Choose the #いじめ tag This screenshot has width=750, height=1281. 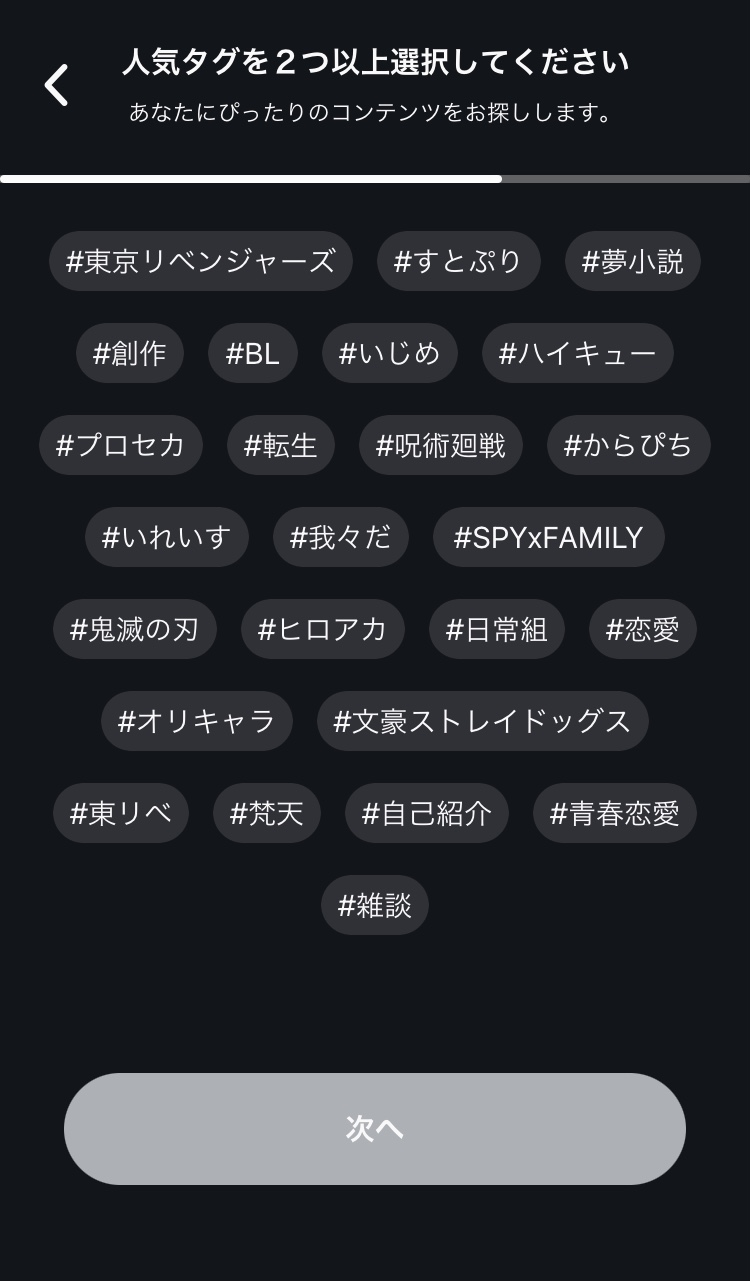coord(390,353)
